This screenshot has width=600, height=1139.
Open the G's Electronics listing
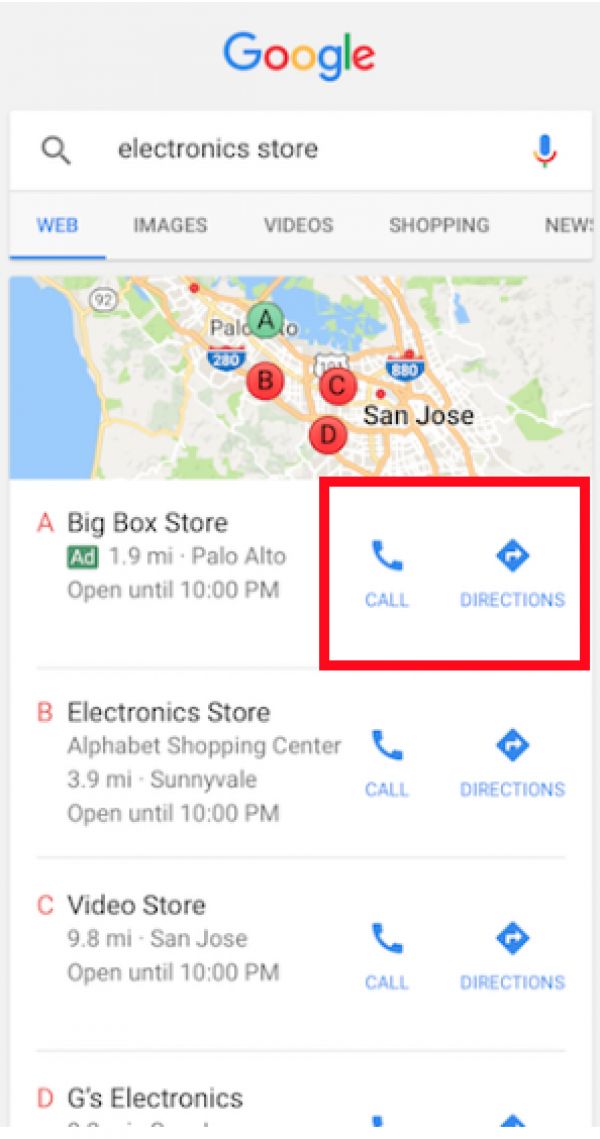(x=155, y=1098)
